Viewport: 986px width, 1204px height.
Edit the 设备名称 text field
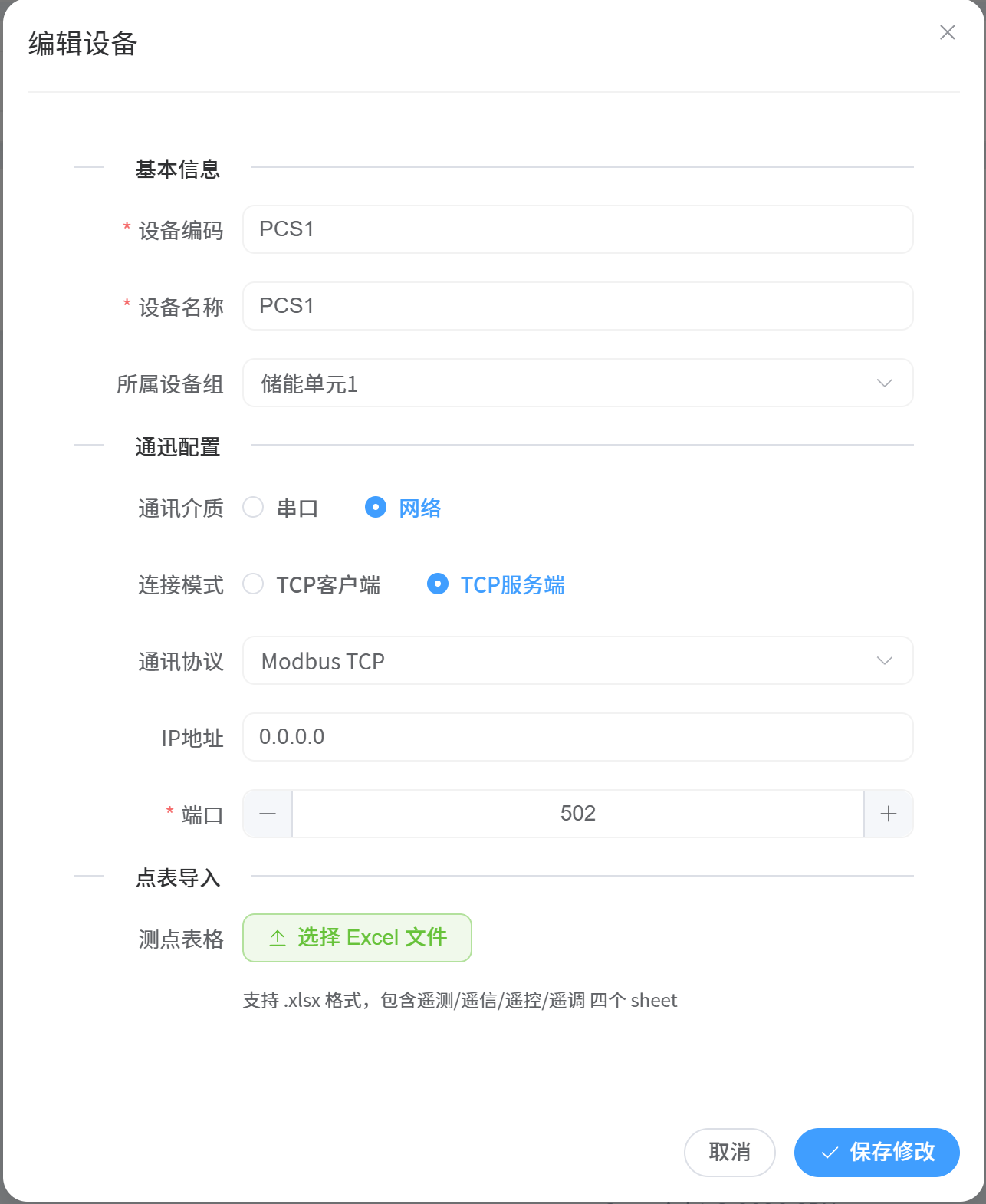click(577, 306)
